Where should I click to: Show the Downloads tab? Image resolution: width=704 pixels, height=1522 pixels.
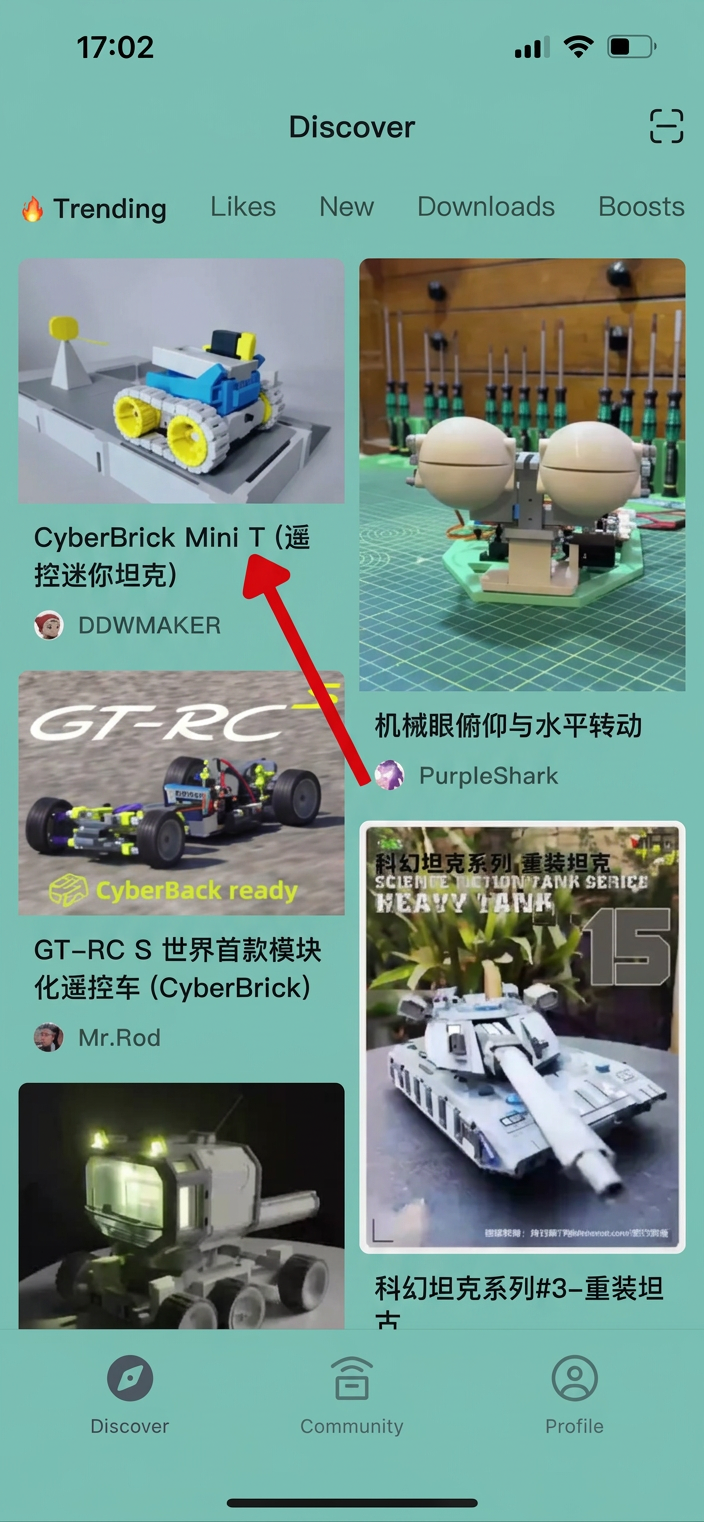(x=486, y=207)
